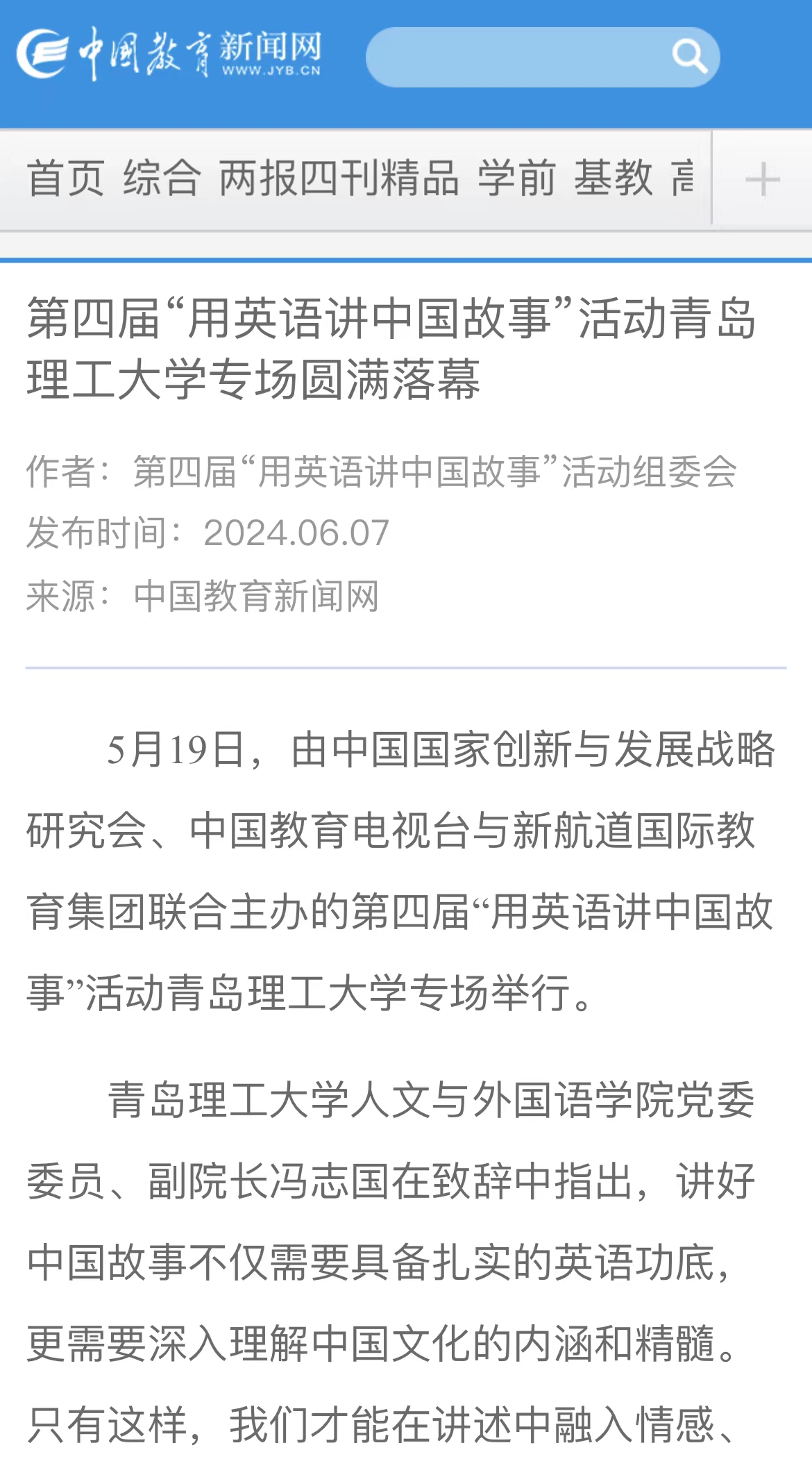Viewport: 812px width, 1484px height.
Task: Open 两报四刊精品 section
Action: coord(339,178)
